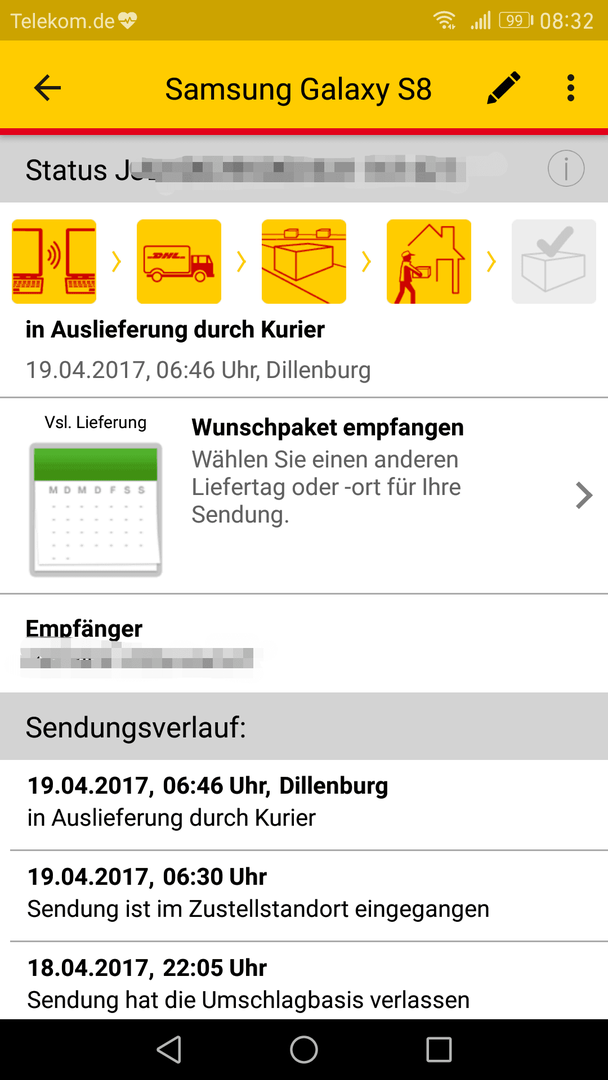The image size is (608, 1080).
Task: Open the three-dot overflow menu
Action: [570, 88]
